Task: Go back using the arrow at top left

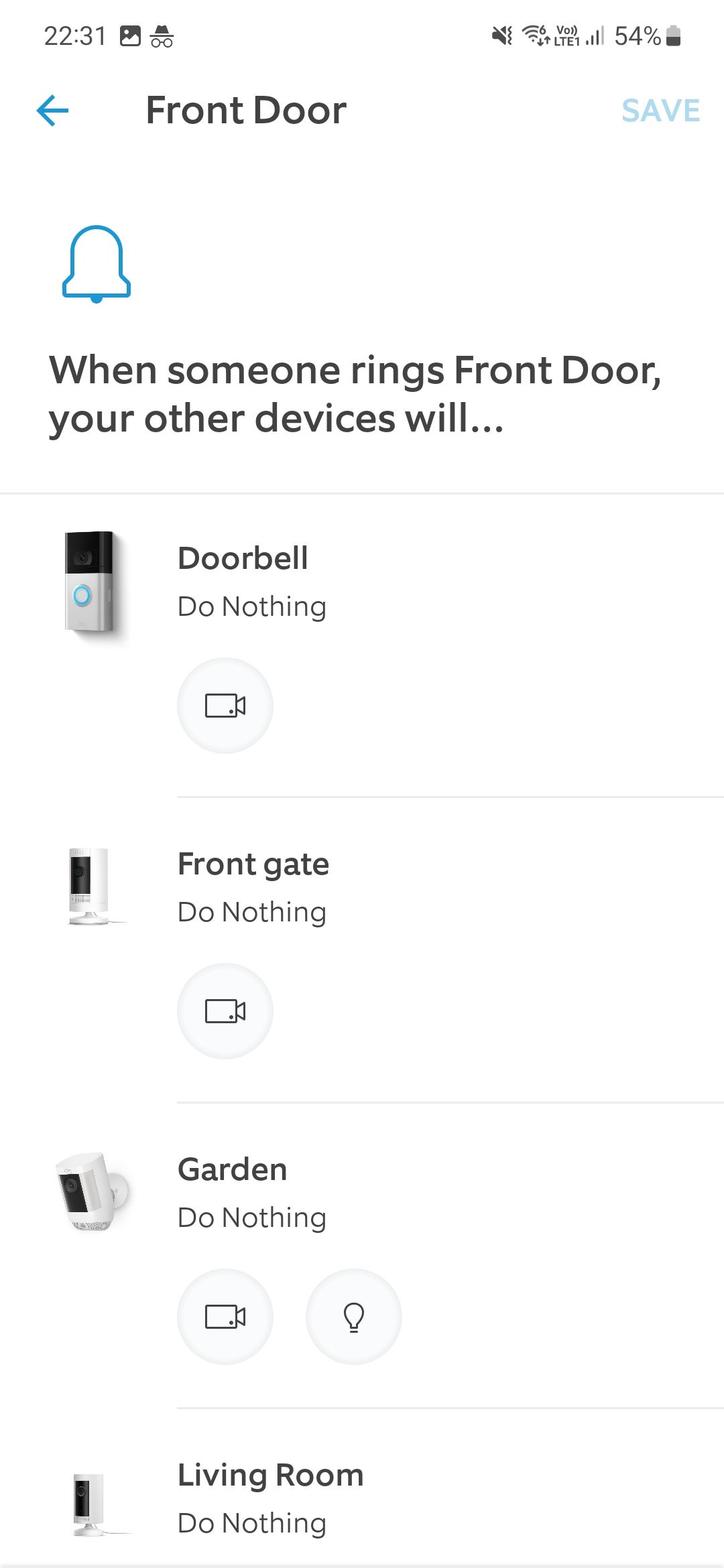Action: pos(50,111)
